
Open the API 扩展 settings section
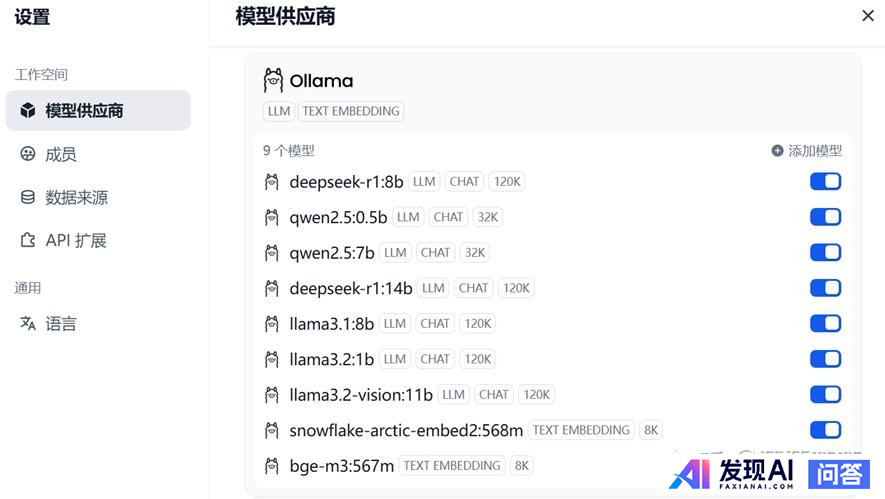[75, 240]
